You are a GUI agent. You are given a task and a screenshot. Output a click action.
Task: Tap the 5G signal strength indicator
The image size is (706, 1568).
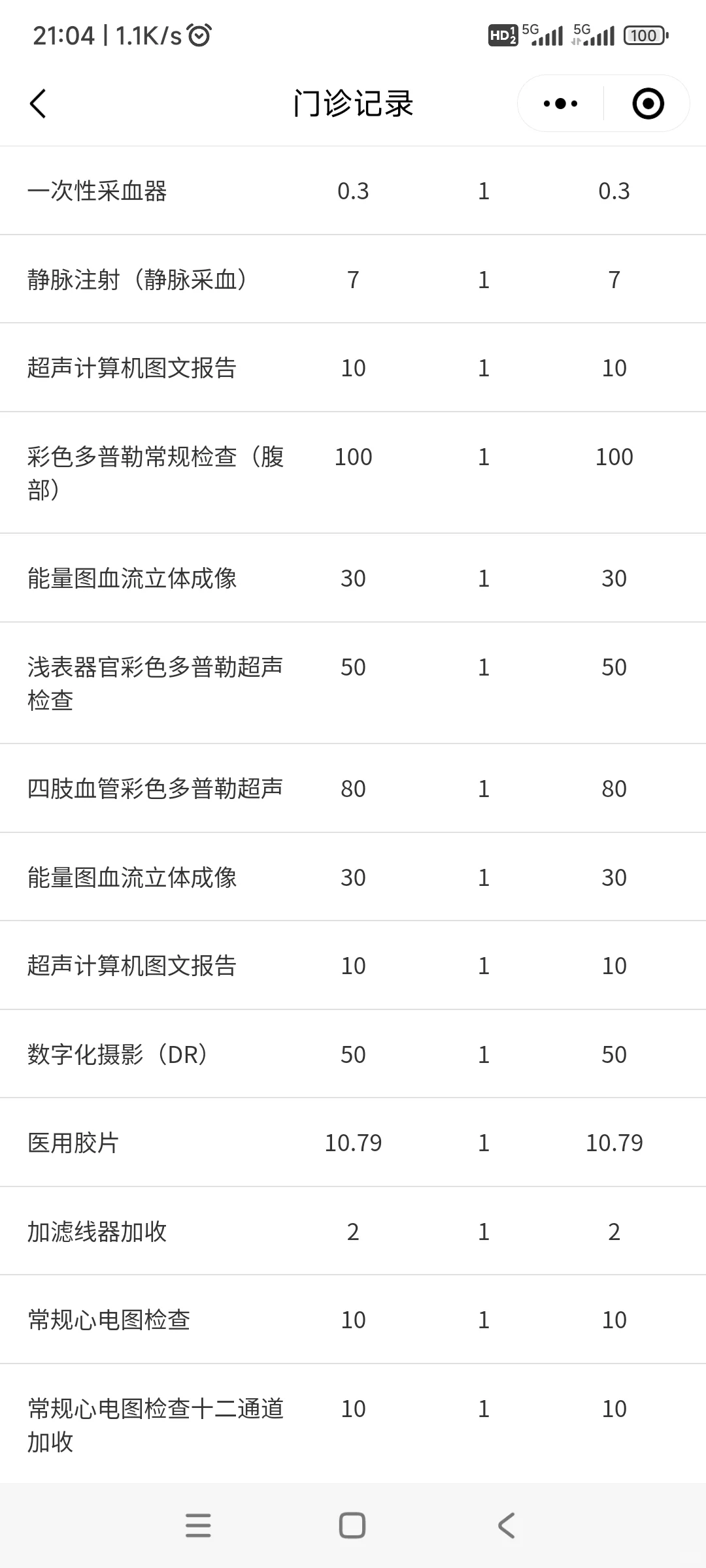[546, 36]
